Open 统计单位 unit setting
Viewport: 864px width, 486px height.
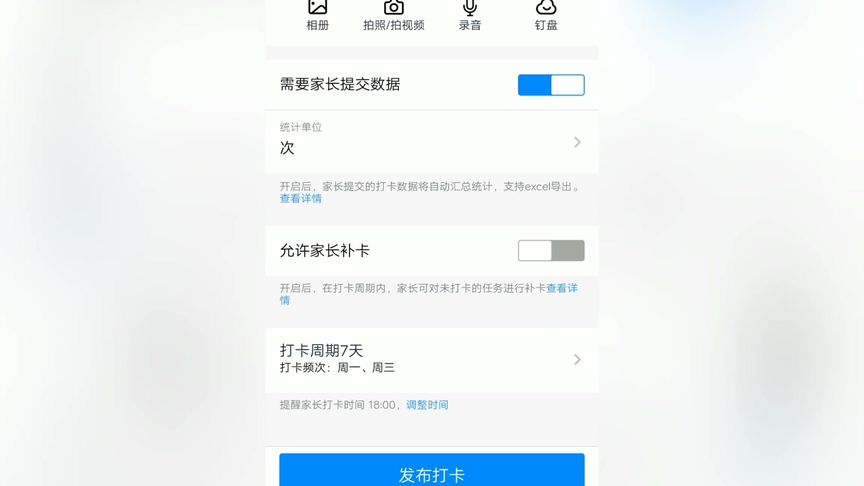click(431, 141)
